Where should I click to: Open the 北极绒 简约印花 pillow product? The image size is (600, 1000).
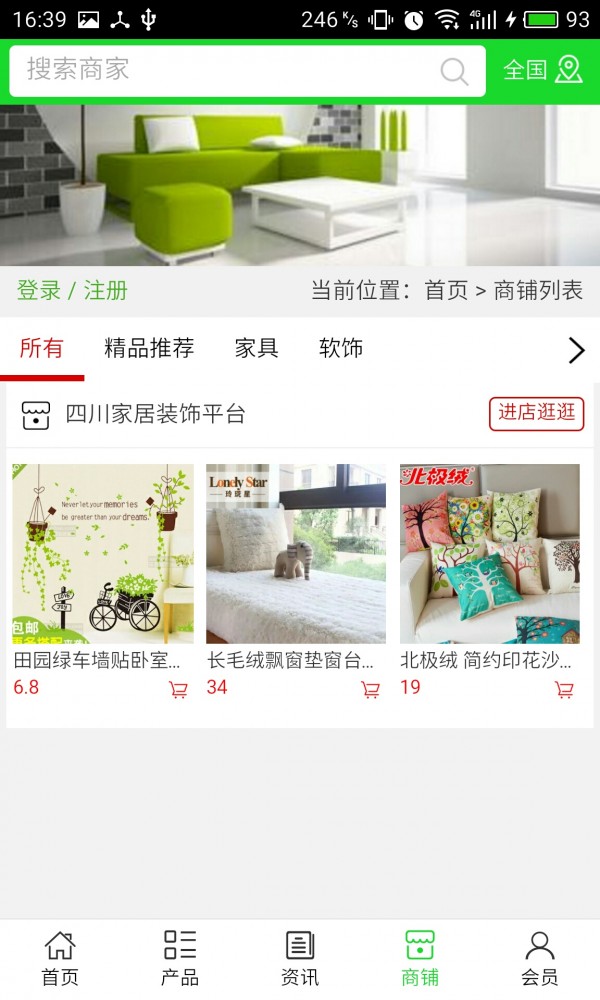tap(490, 554)
